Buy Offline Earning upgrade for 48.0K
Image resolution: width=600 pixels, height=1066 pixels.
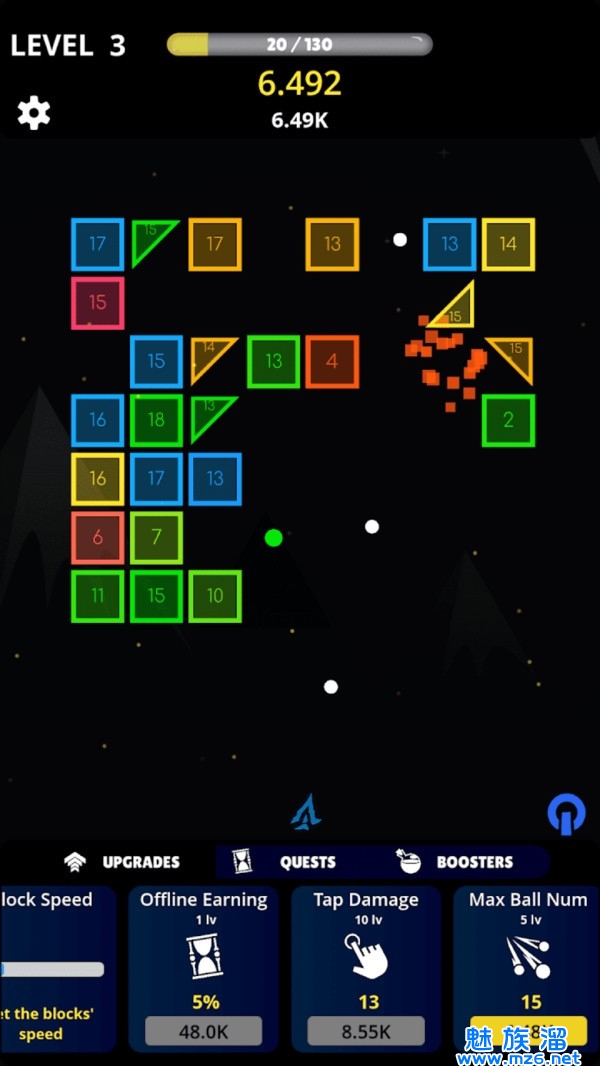pyautogui.click(x=204, y=1031)
